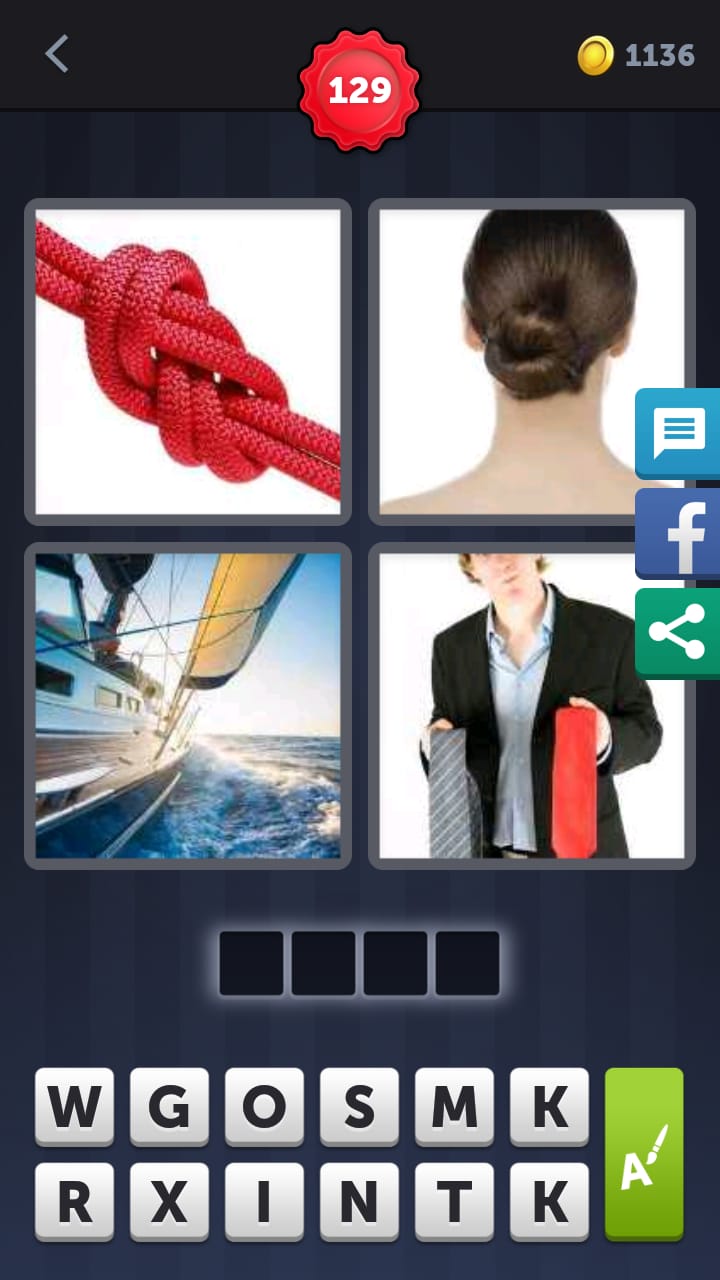Select the letter M tile
Image resolution: width=720 pixels, height=1280 pixels.
454,1106
